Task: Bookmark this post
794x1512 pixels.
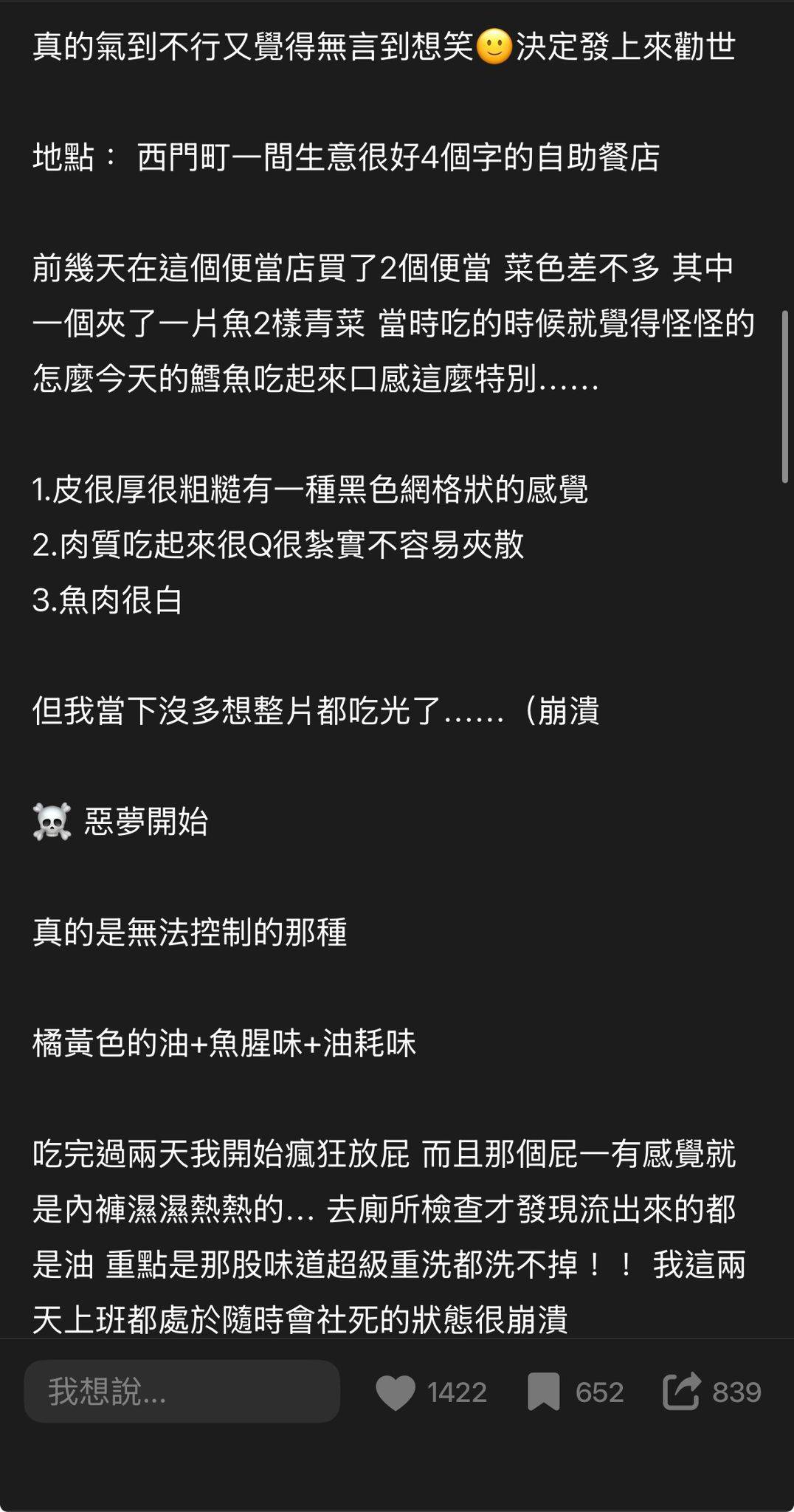Action: click(x=543, y=1392)
